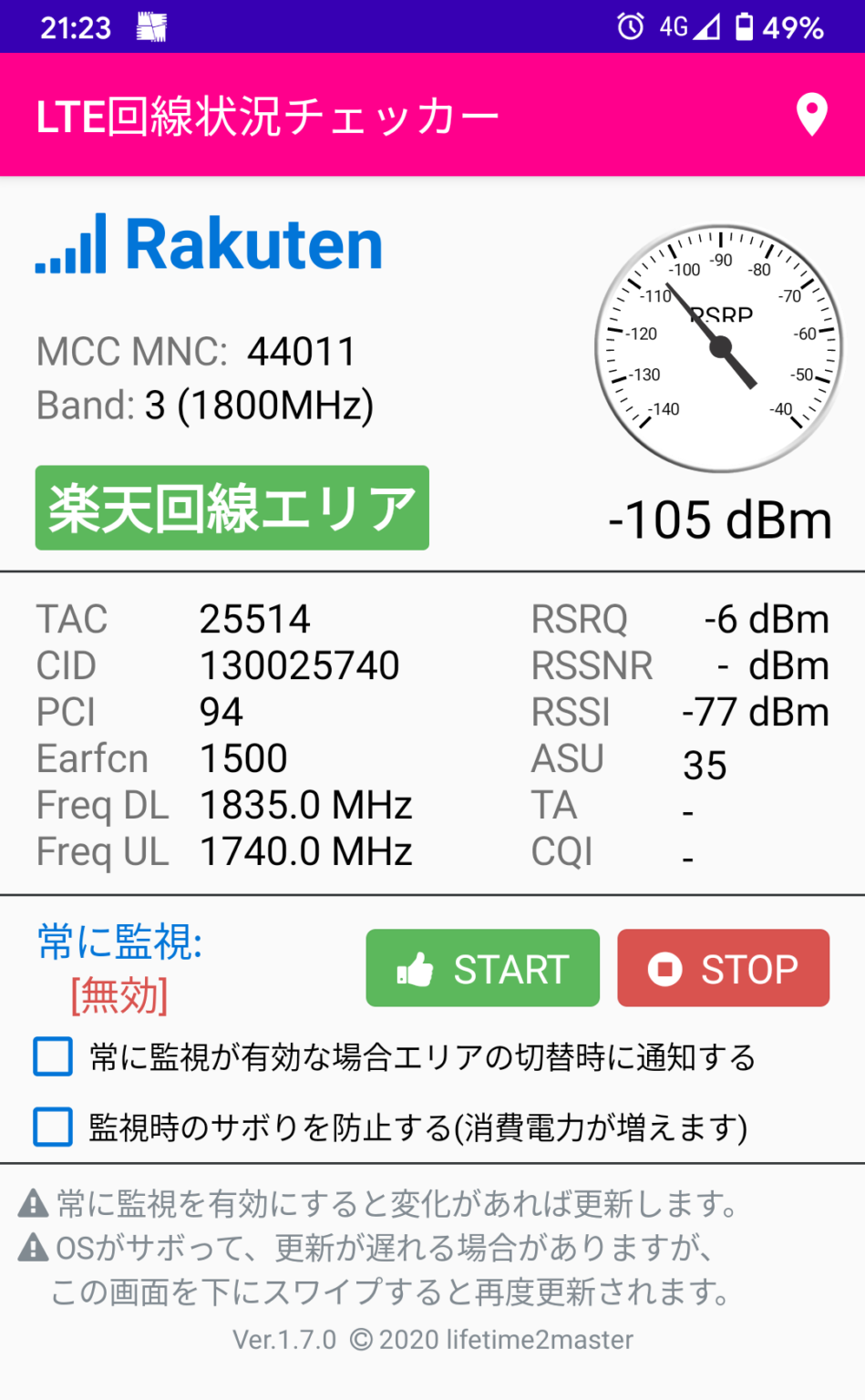The image size is (865, 1400).
Task: Tap the alarm clock icon in status bar
Action: pos(630,26)
